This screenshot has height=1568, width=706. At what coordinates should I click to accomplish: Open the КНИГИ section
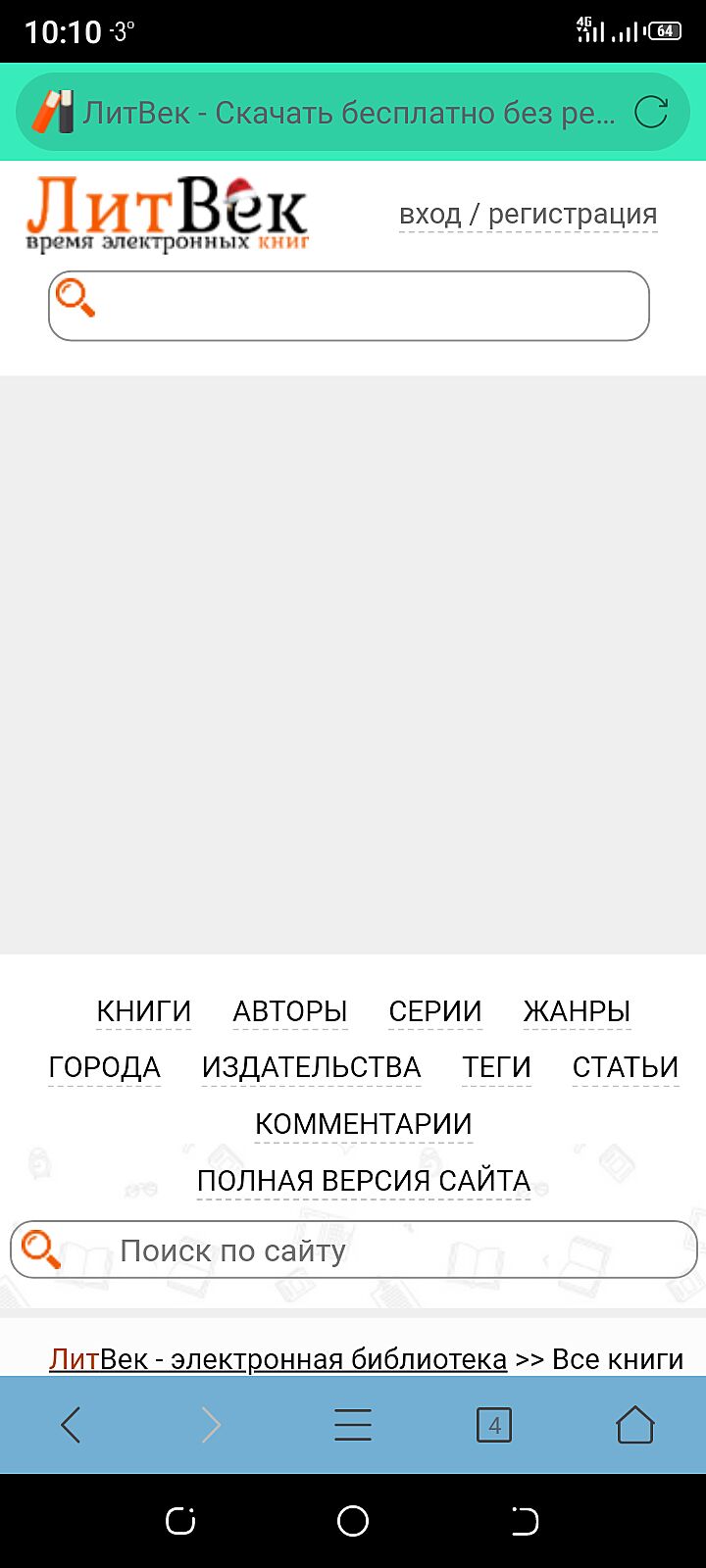point(143,1011)
